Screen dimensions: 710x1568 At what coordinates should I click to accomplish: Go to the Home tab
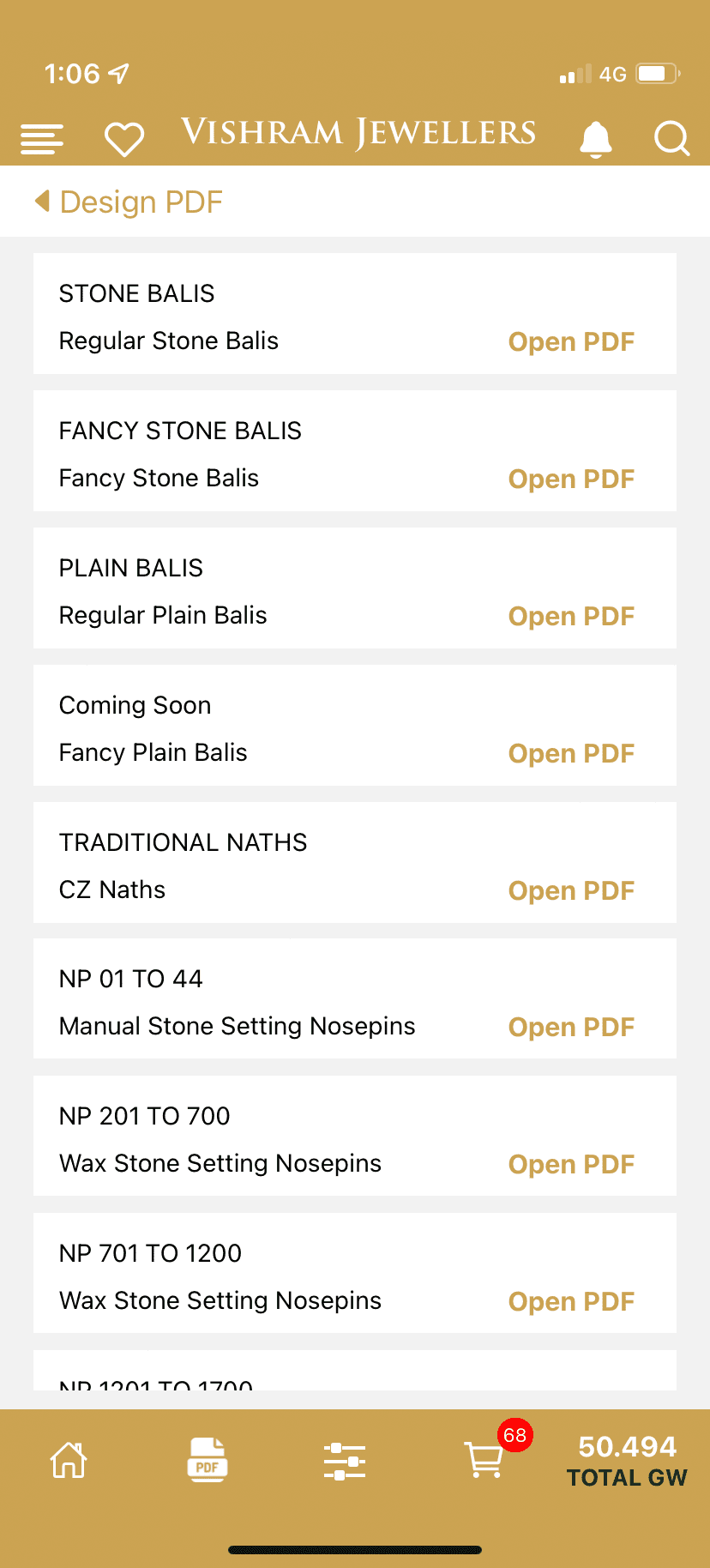coord(69,1460)
